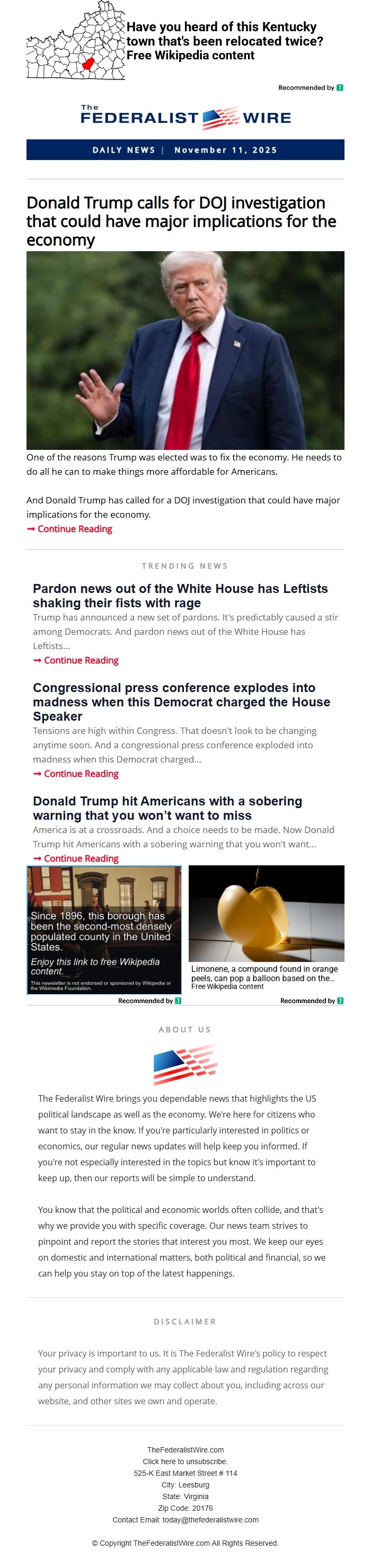The height and width of the screenshot is (1568, 371).
Task: Visit TheFederalistWire.com footer link
Action: pyautogui.click(x=185, y=1450)
